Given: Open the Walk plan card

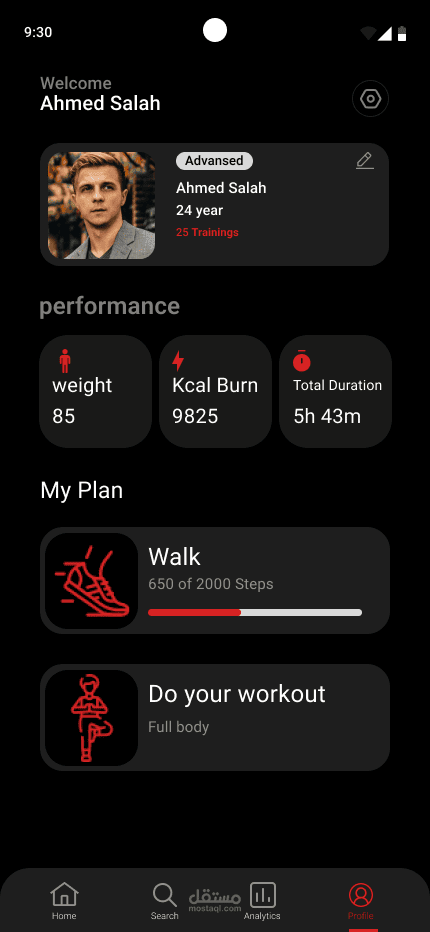Looking at the screenshot, I should tap(215, 580).
